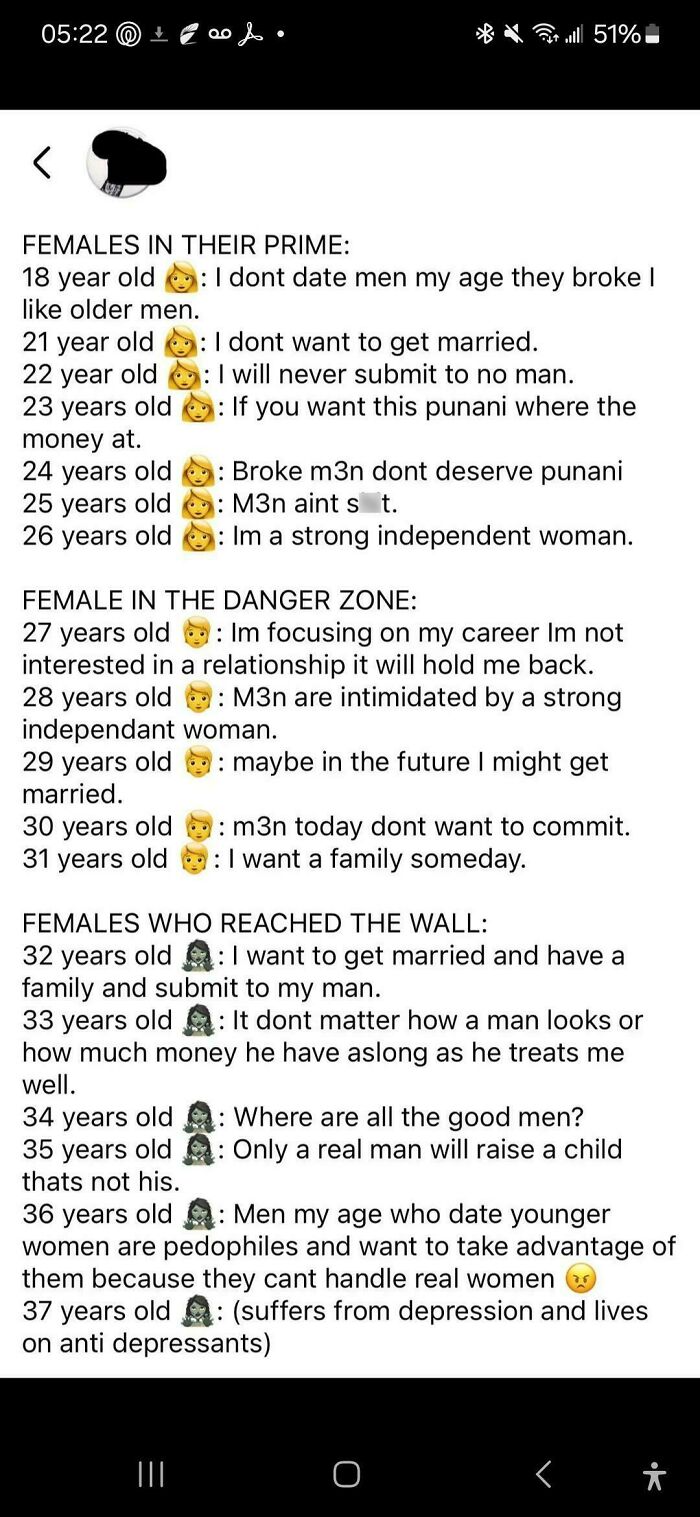The width and height of the screenshot is (700, 1517).
Task: Go to the home screen
Action: (347, 1474)
